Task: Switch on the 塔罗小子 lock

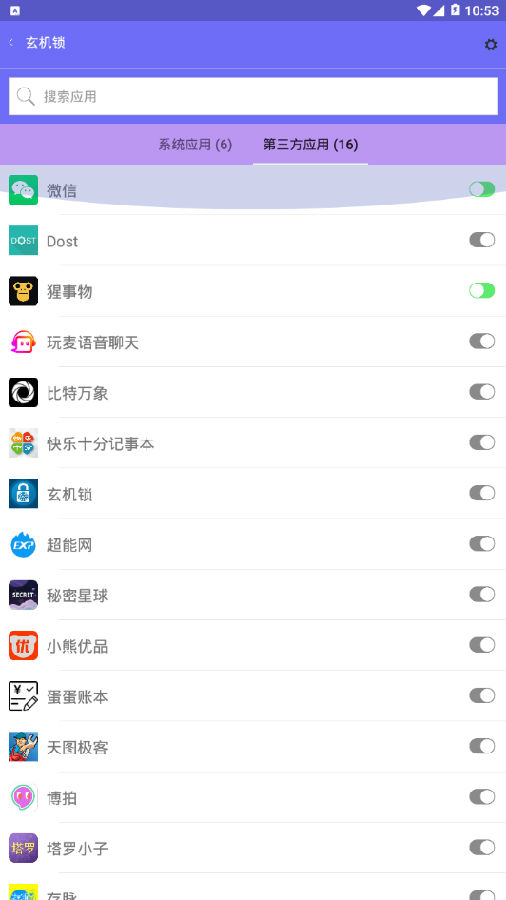Action: click(482, 847)
